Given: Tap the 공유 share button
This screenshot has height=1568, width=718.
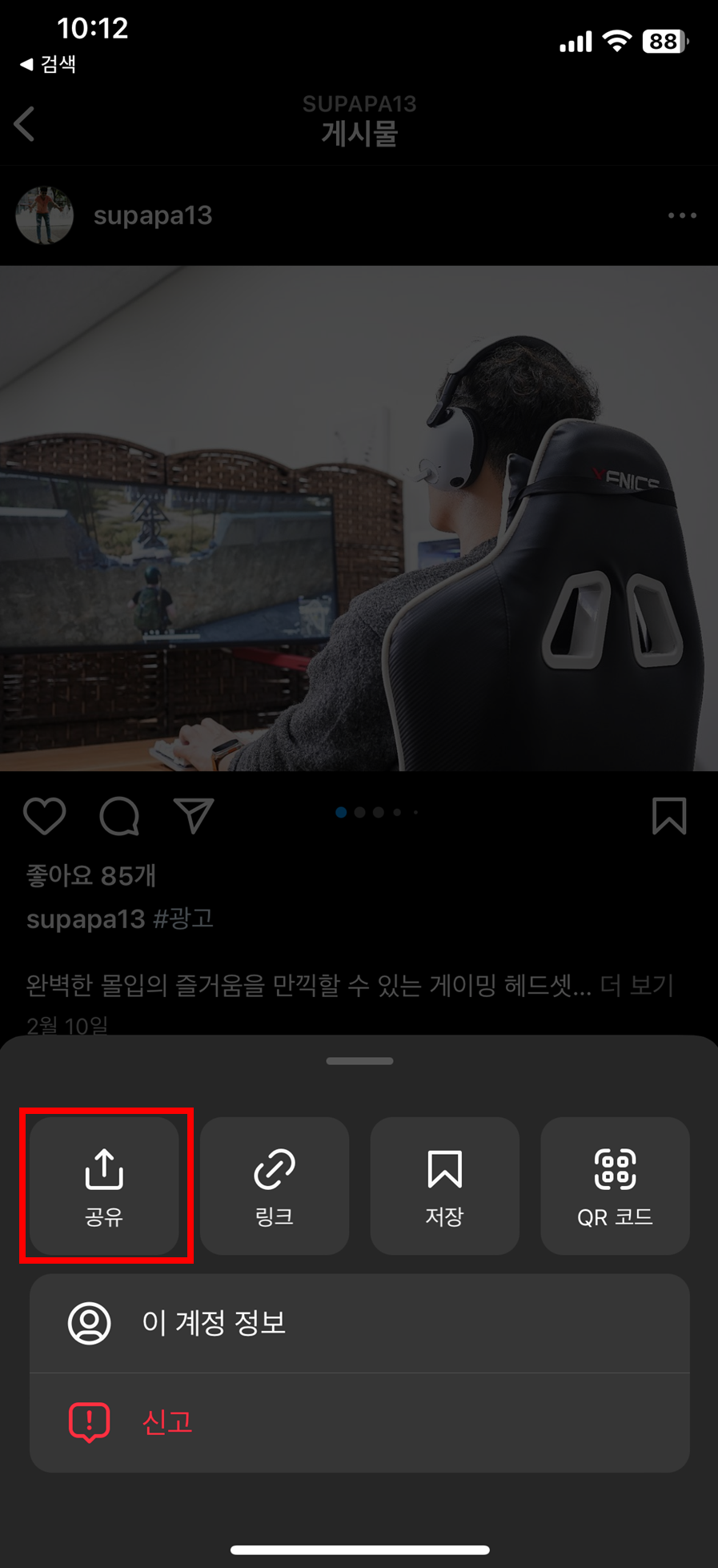Looking at the screenshot, I should click(104, 1185).
